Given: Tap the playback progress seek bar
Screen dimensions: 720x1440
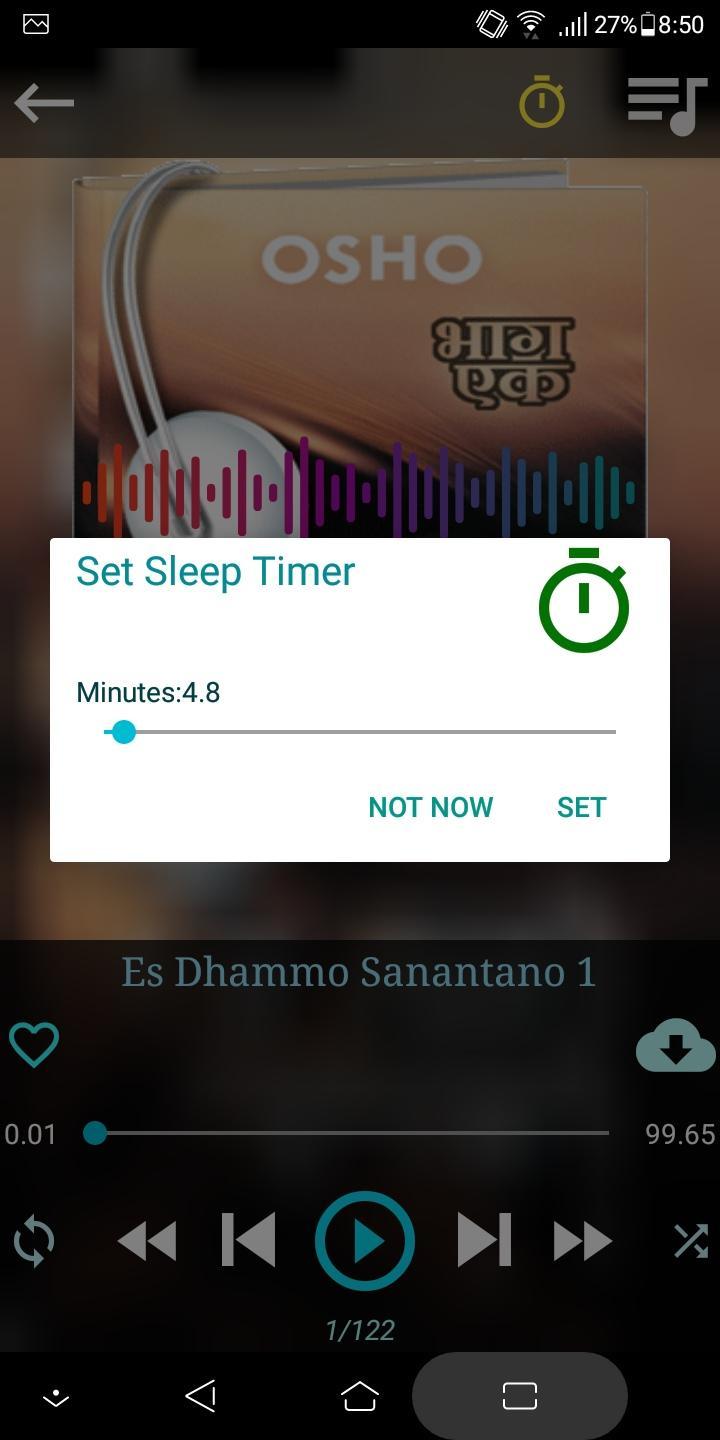Looking at the screenshot, I should [x=352, y=1133].
